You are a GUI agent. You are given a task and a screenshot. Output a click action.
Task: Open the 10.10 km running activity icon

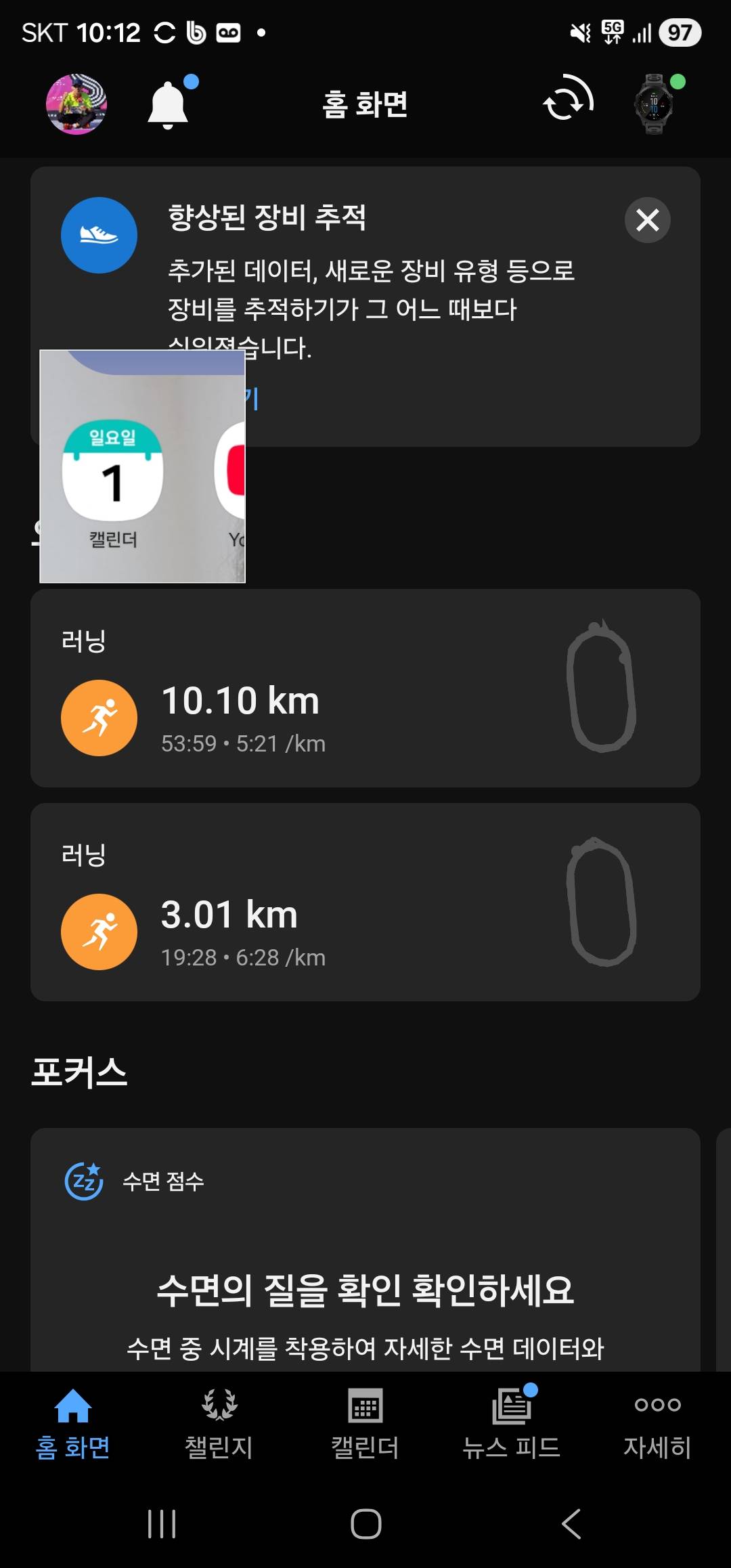tap(99, 717)
